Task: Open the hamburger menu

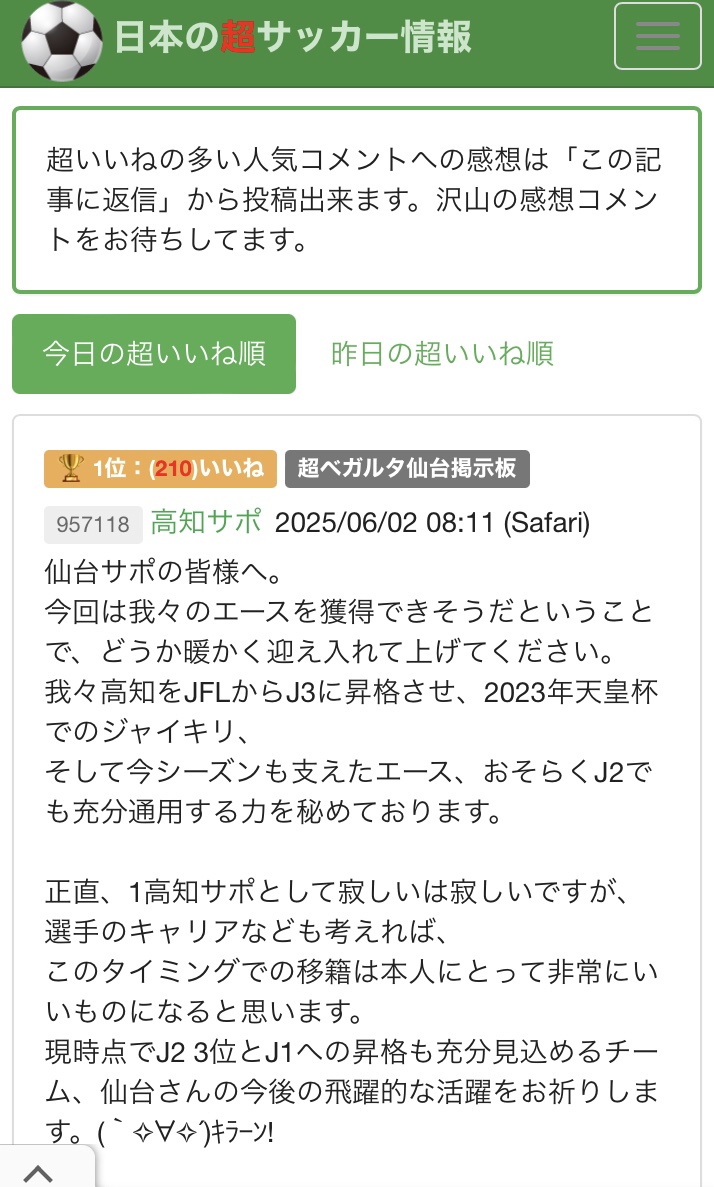Action: (x=657, y=36)
